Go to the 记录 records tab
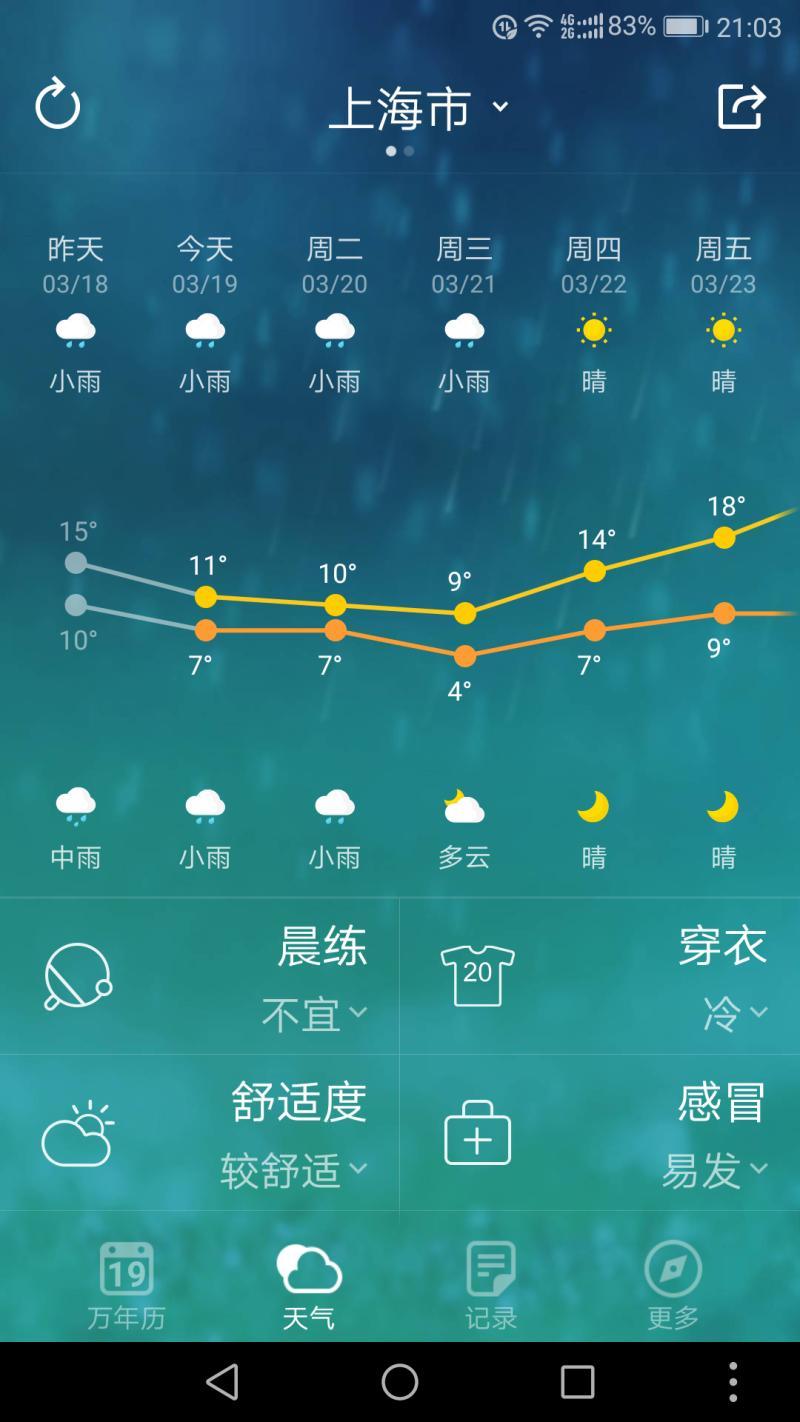 (x=491, y=1285)
